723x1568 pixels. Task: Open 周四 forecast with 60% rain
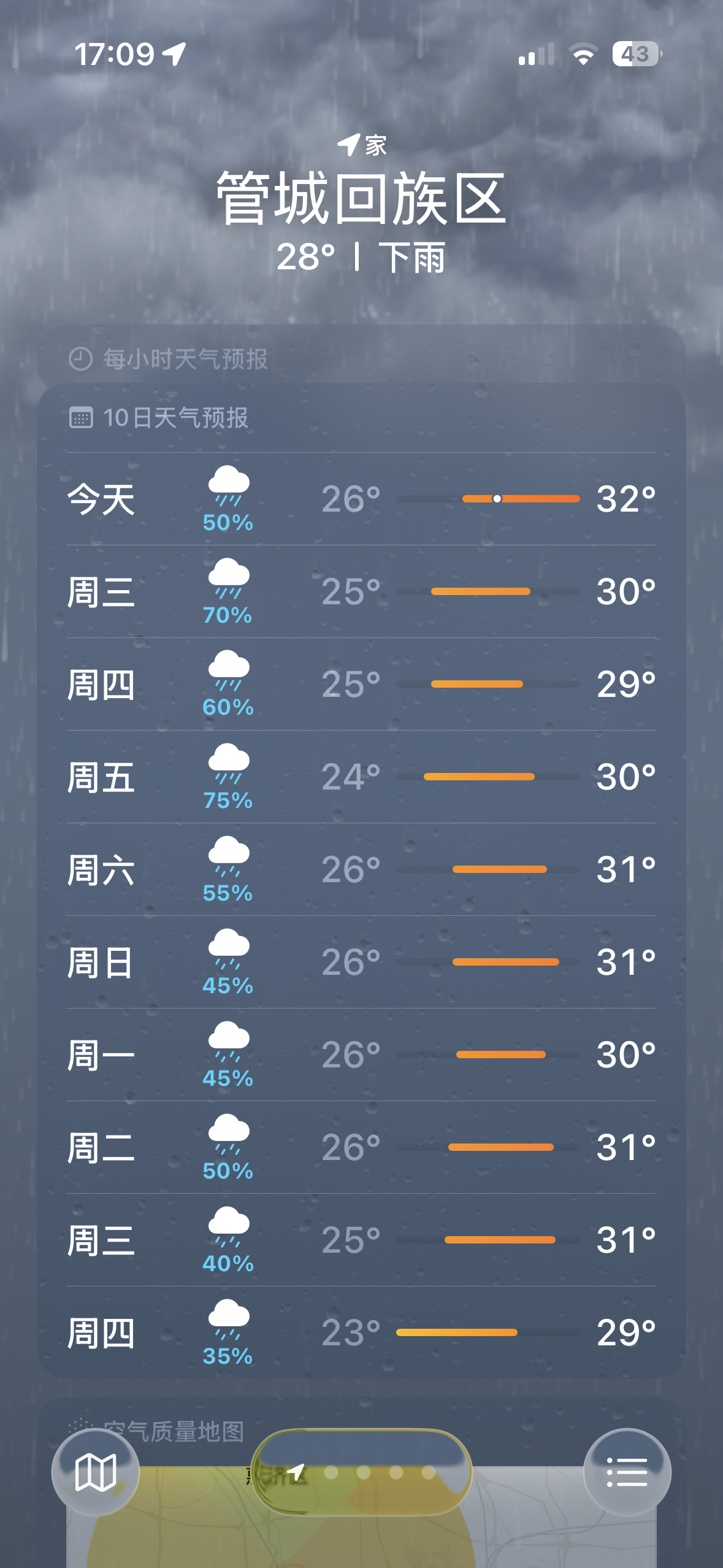tap(361, 684)
